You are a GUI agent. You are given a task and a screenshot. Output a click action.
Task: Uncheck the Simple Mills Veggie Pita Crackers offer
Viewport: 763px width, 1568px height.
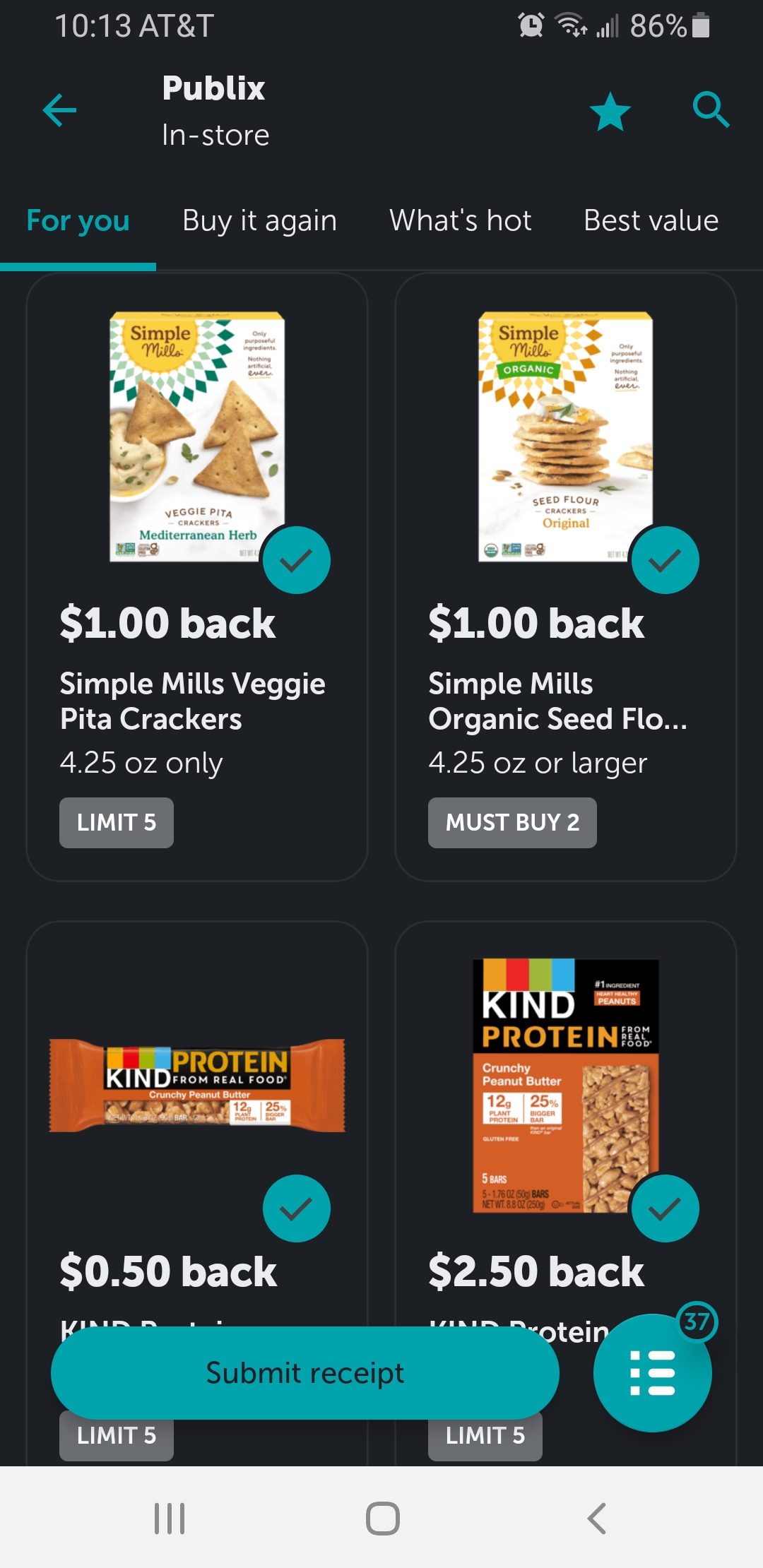click(297, 560)
